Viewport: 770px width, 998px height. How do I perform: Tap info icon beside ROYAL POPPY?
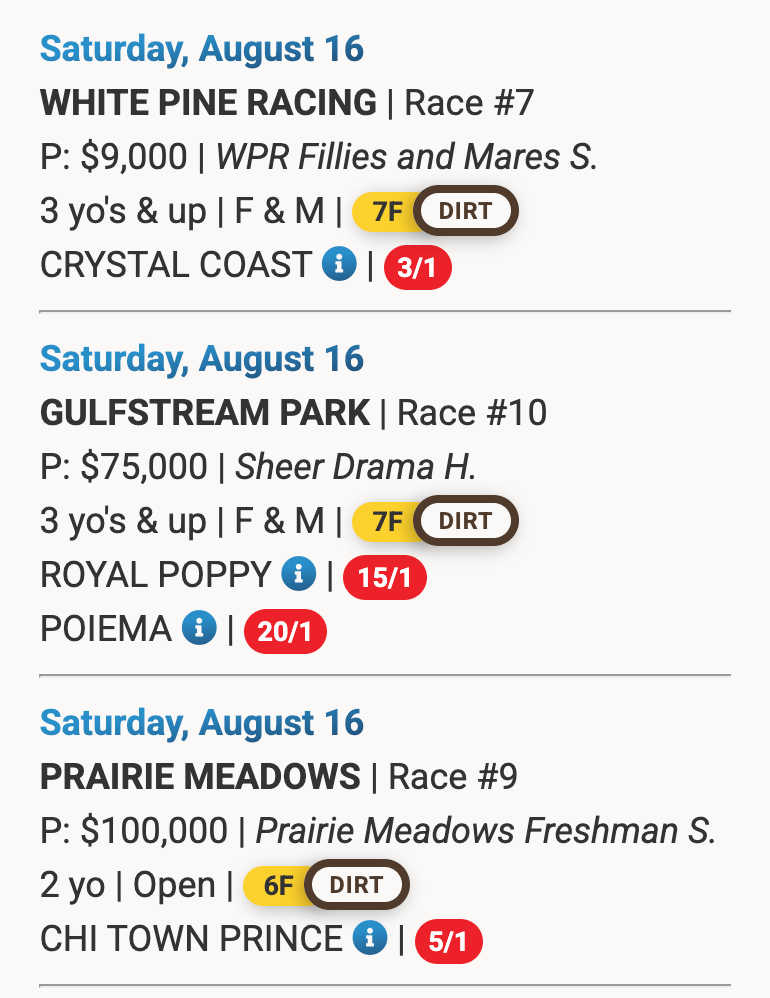pos(298,575)
